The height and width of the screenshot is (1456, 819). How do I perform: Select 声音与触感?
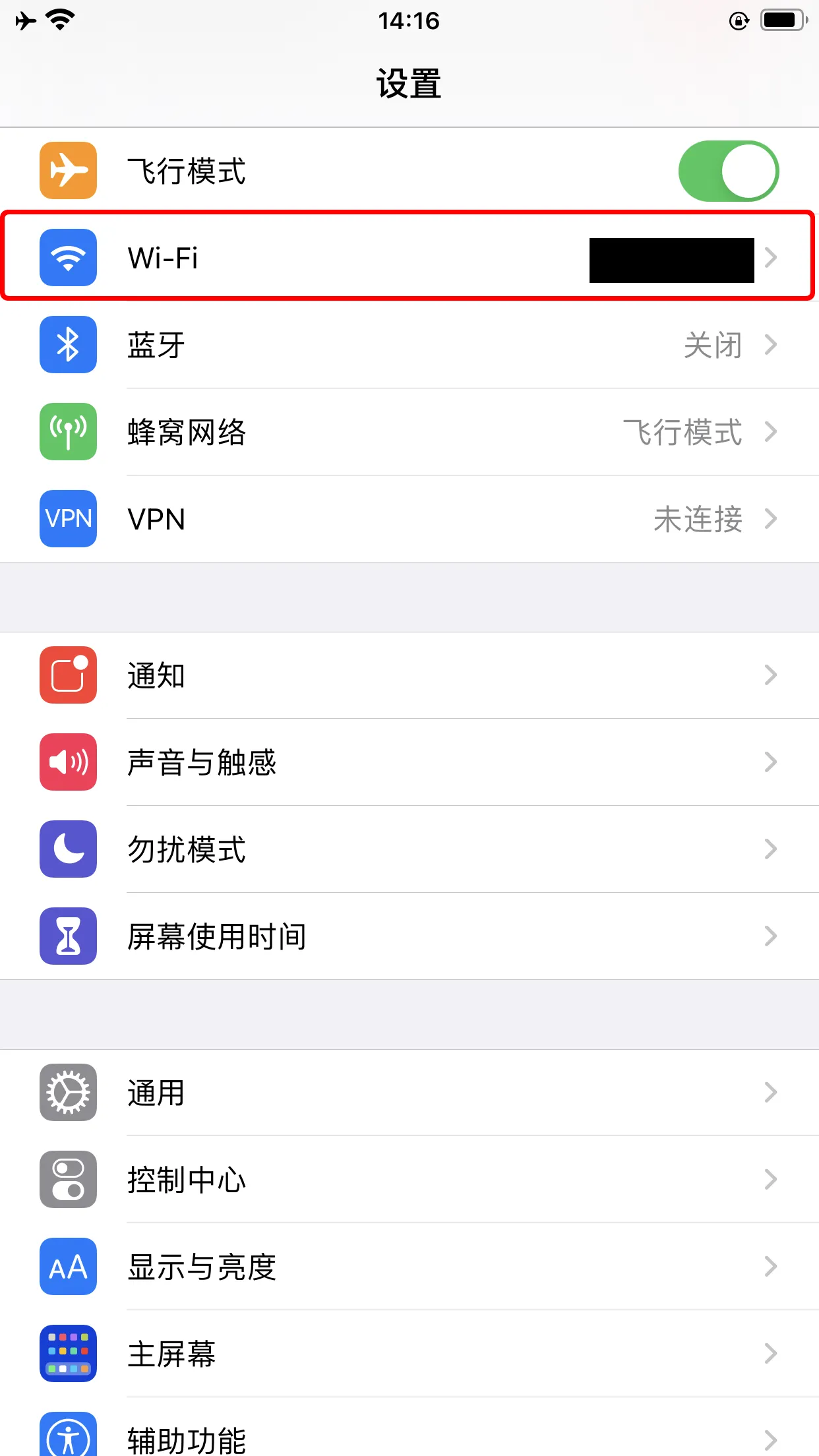point(409,762)
